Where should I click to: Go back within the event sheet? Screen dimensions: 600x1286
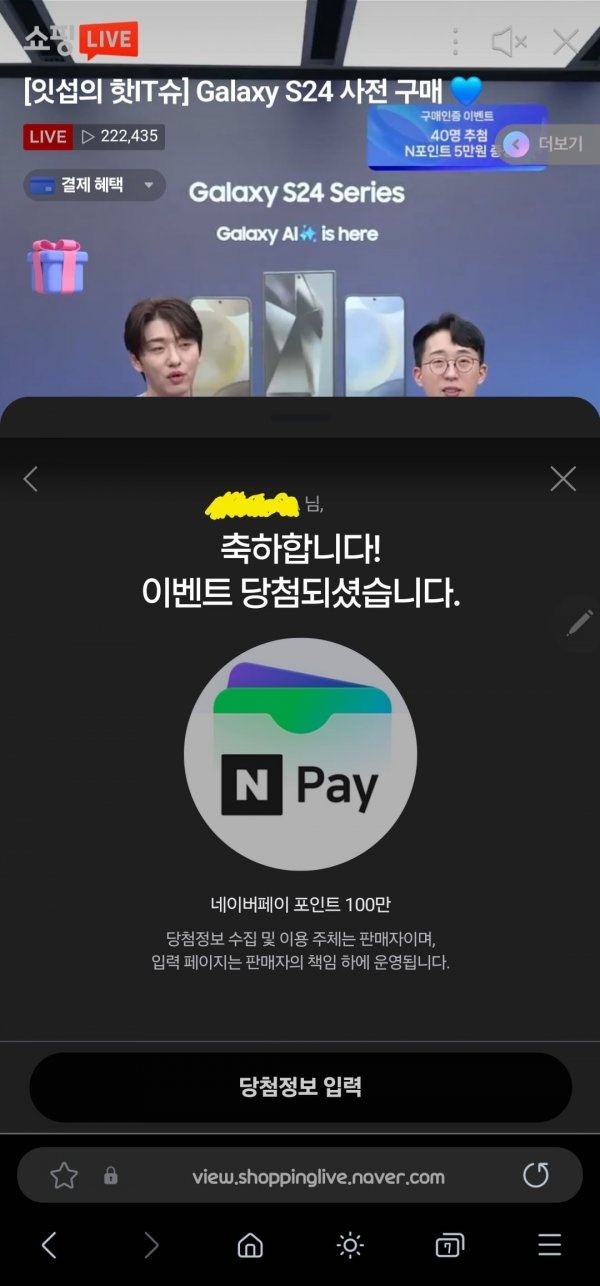pyautogui.click(x=31, y=479)
